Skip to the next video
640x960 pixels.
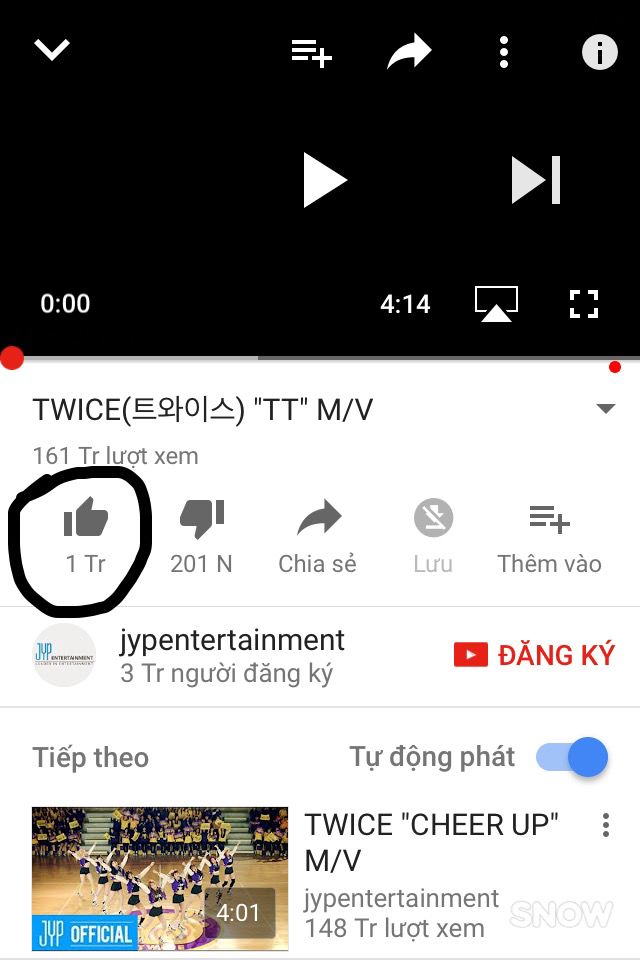(x=536, y=181)
